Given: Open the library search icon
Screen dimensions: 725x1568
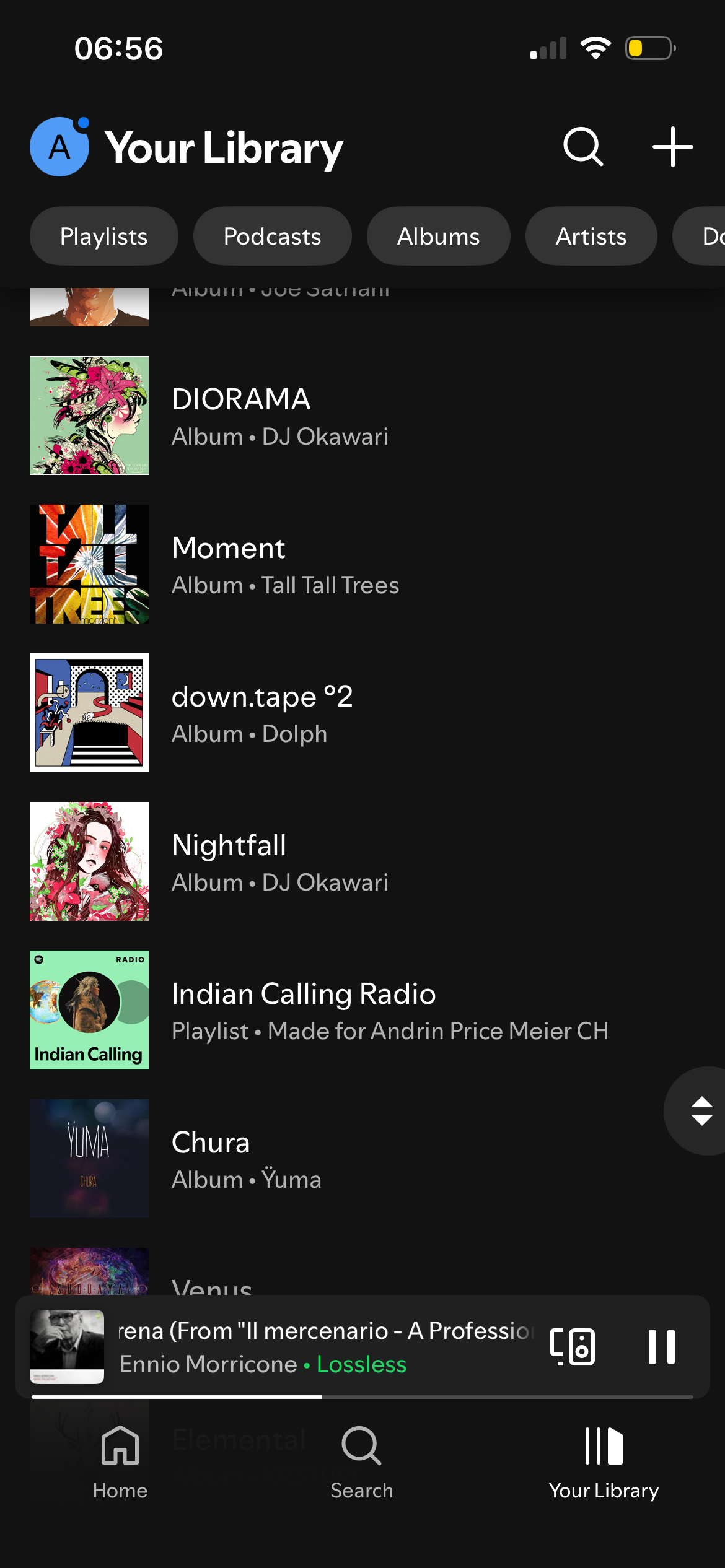Looking at the screenshot, I should tap(582, 147).
